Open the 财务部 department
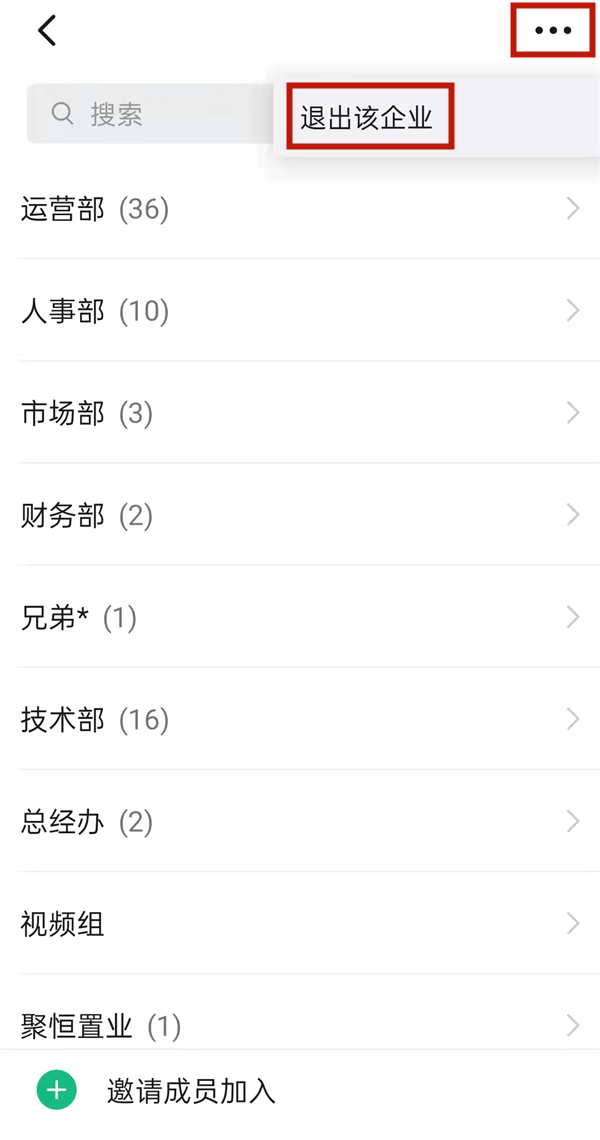This screenshot has height=1140, width=600. (300, 515)
